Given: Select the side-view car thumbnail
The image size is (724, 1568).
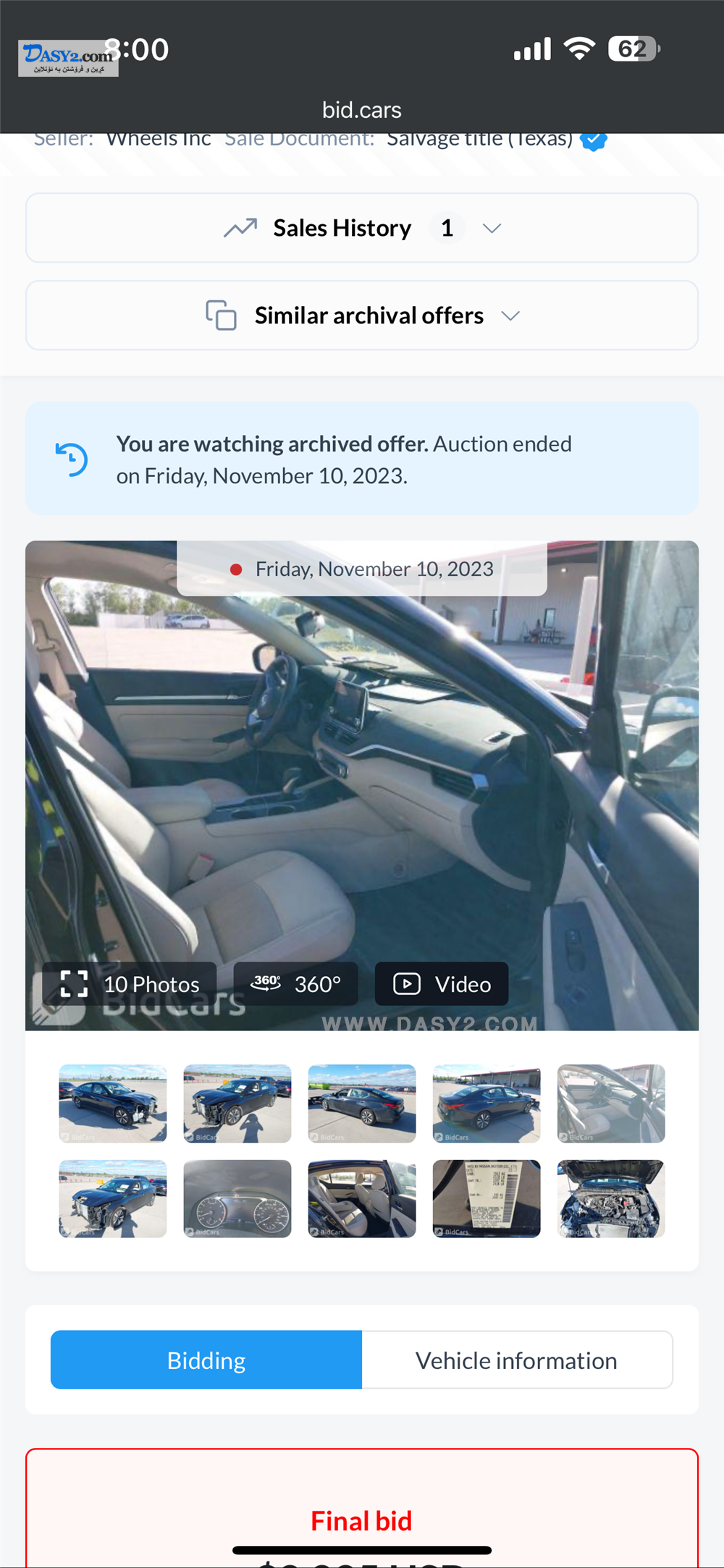Looking at the screenshot, I should (362, 1103).
